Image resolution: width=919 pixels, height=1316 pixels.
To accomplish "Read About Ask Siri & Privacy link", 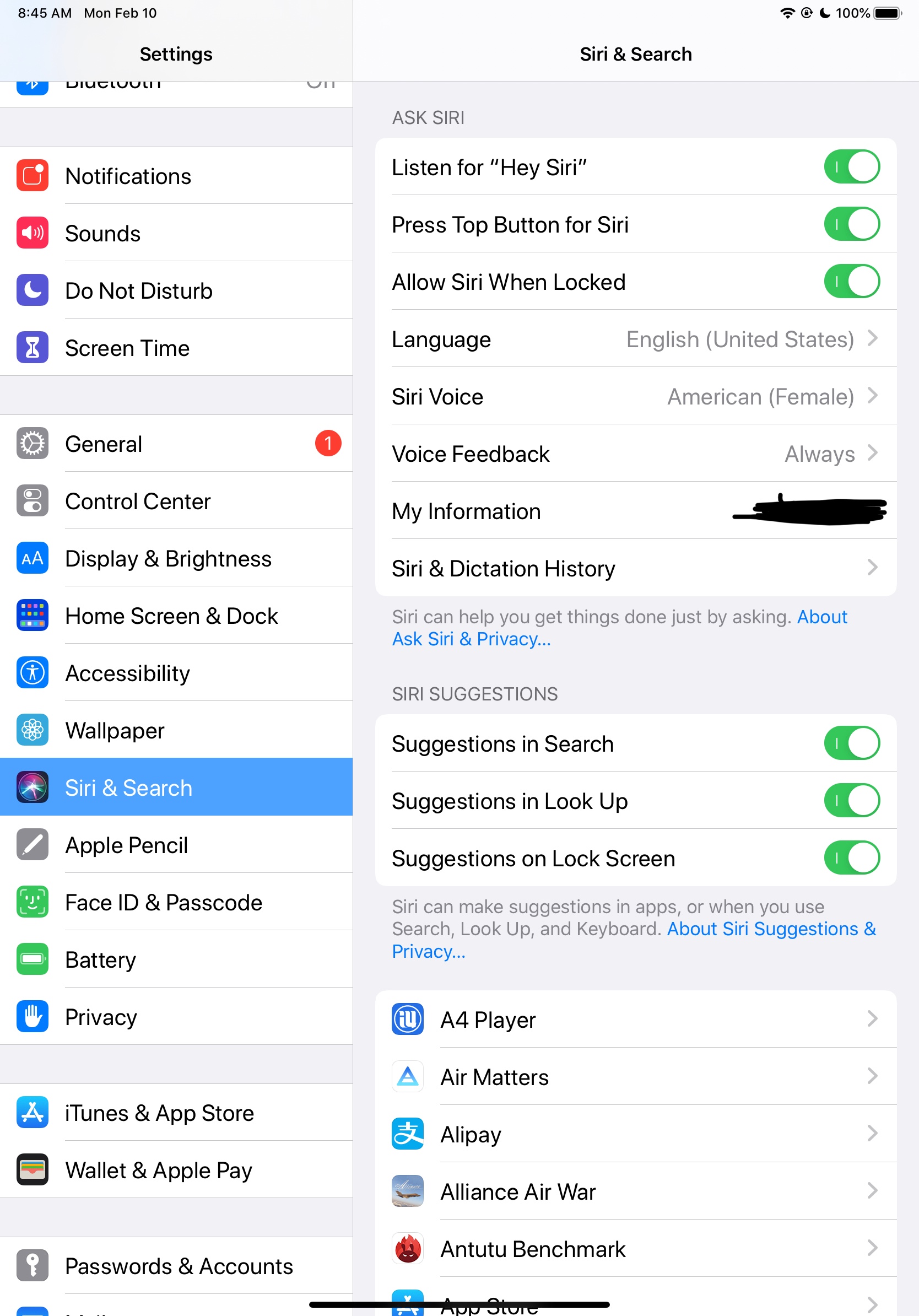I will pos(471,639).
